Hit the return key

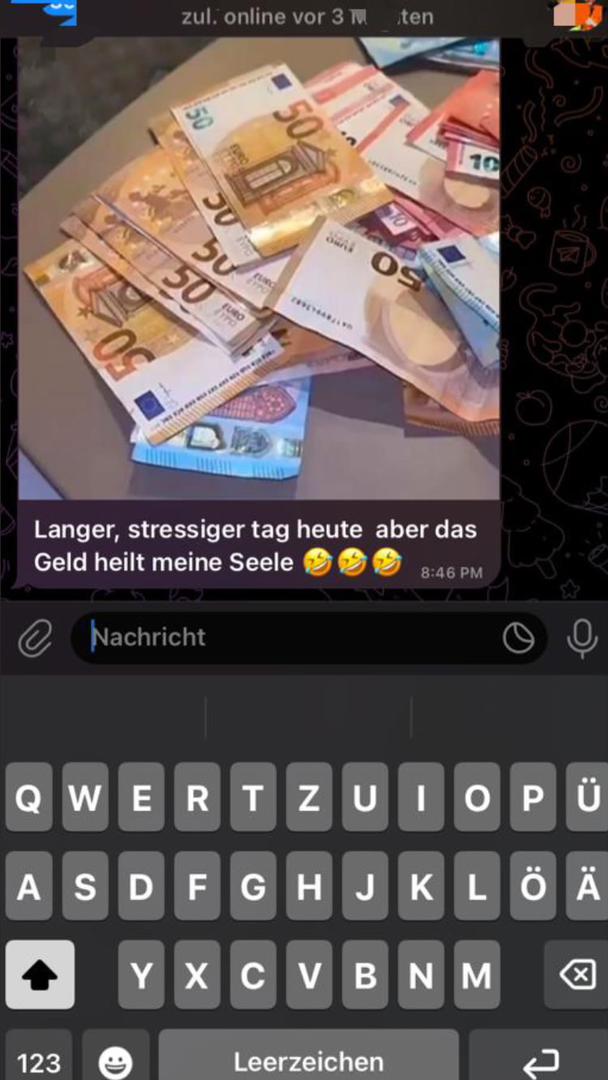[541, 1060]
